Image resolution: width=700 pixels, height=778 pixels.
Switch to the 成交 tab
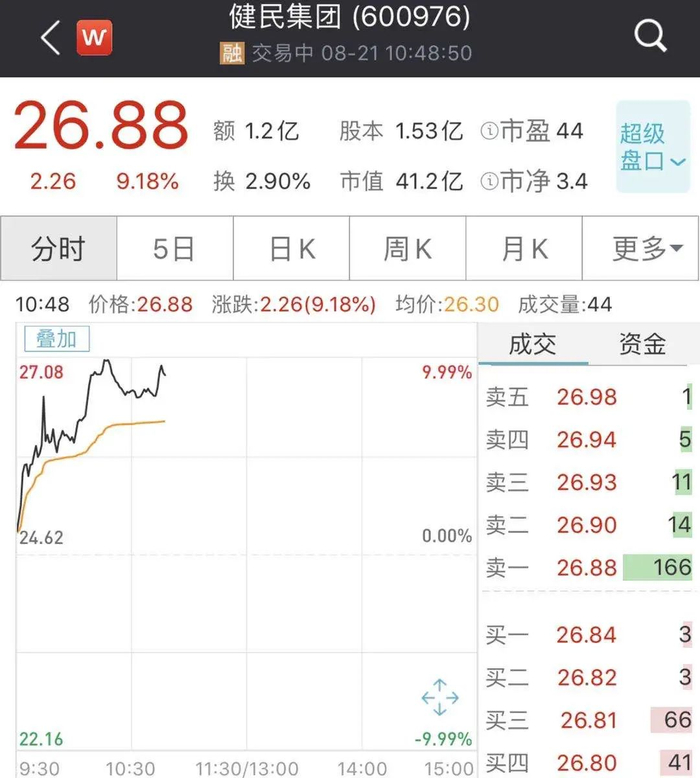pyautogui.click(x=532, y=345)
